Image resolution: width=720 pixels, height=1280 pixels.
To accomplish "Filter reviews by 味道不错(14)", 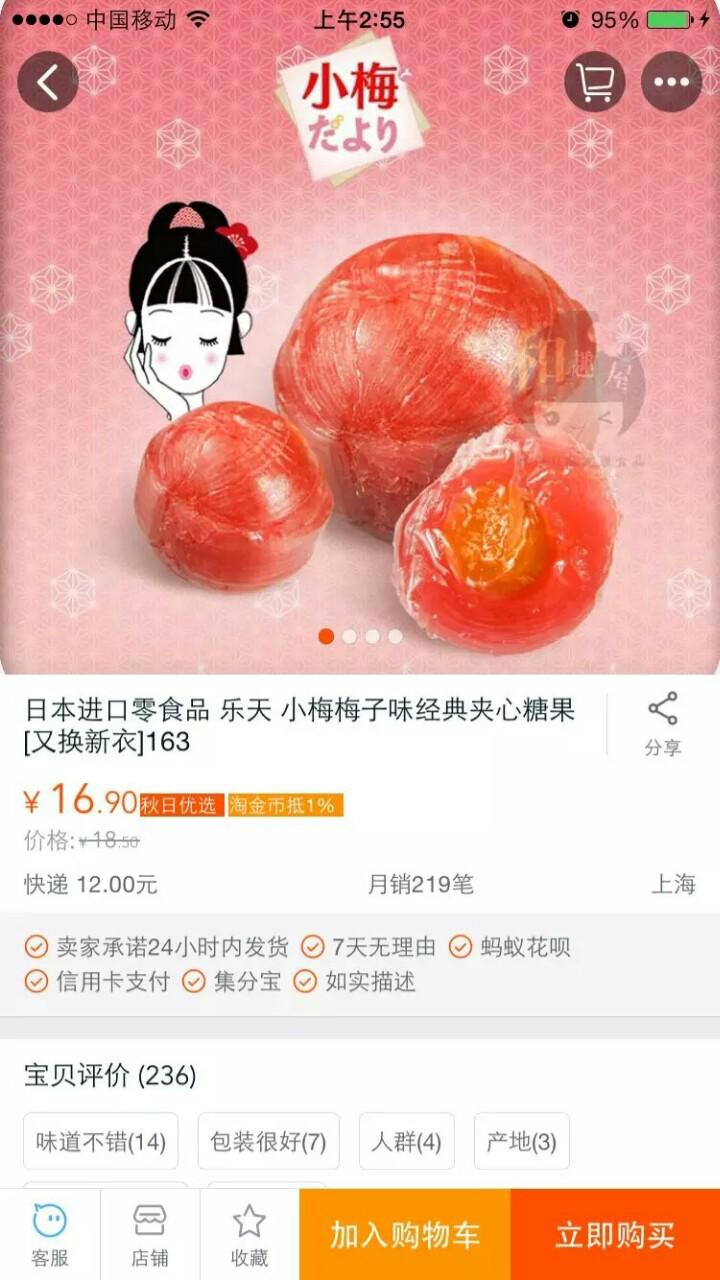I will click(x=101, y=1141).
